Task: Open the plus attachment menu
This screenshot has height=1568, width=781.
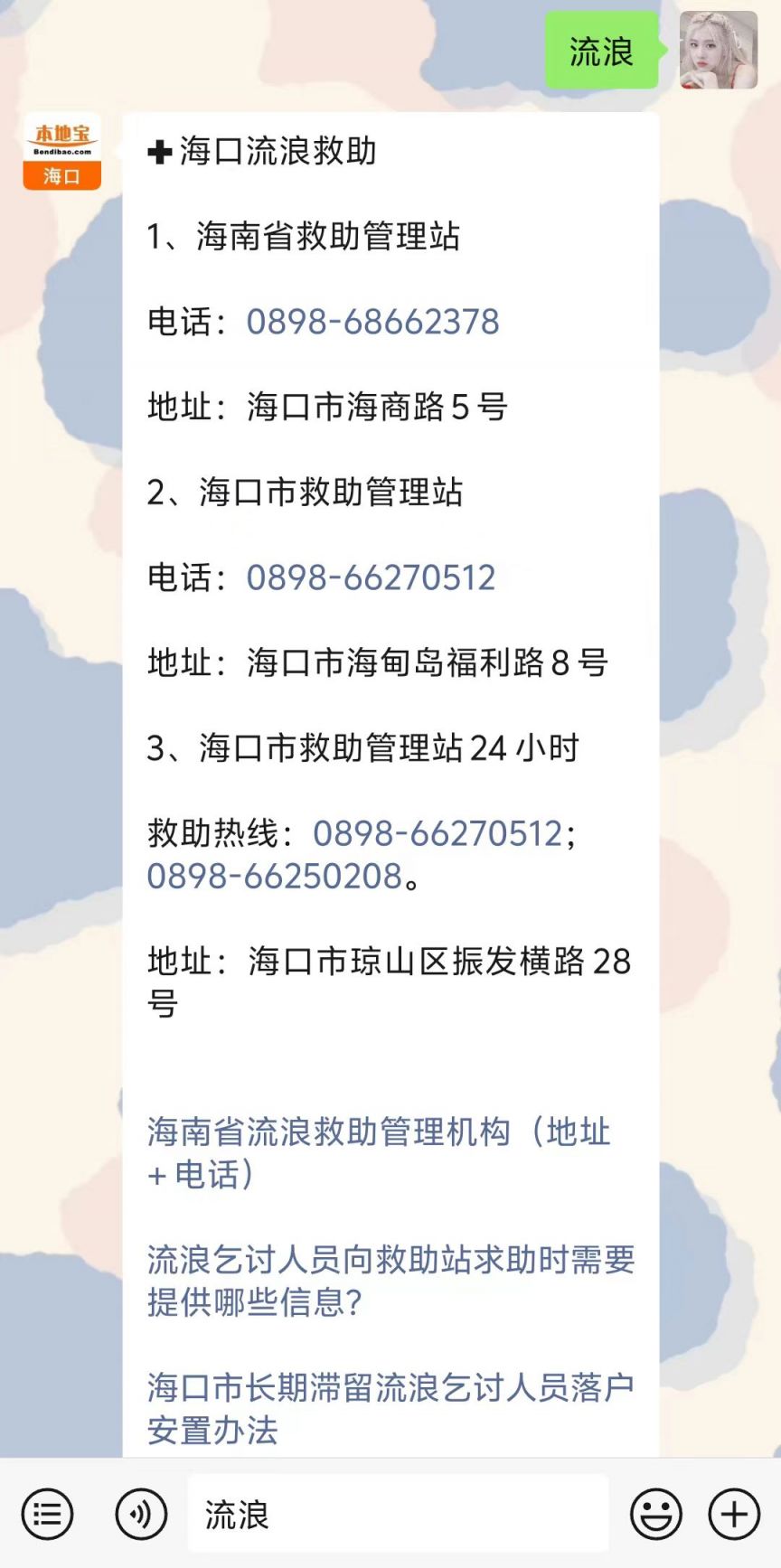Action: click(734, 1514)
